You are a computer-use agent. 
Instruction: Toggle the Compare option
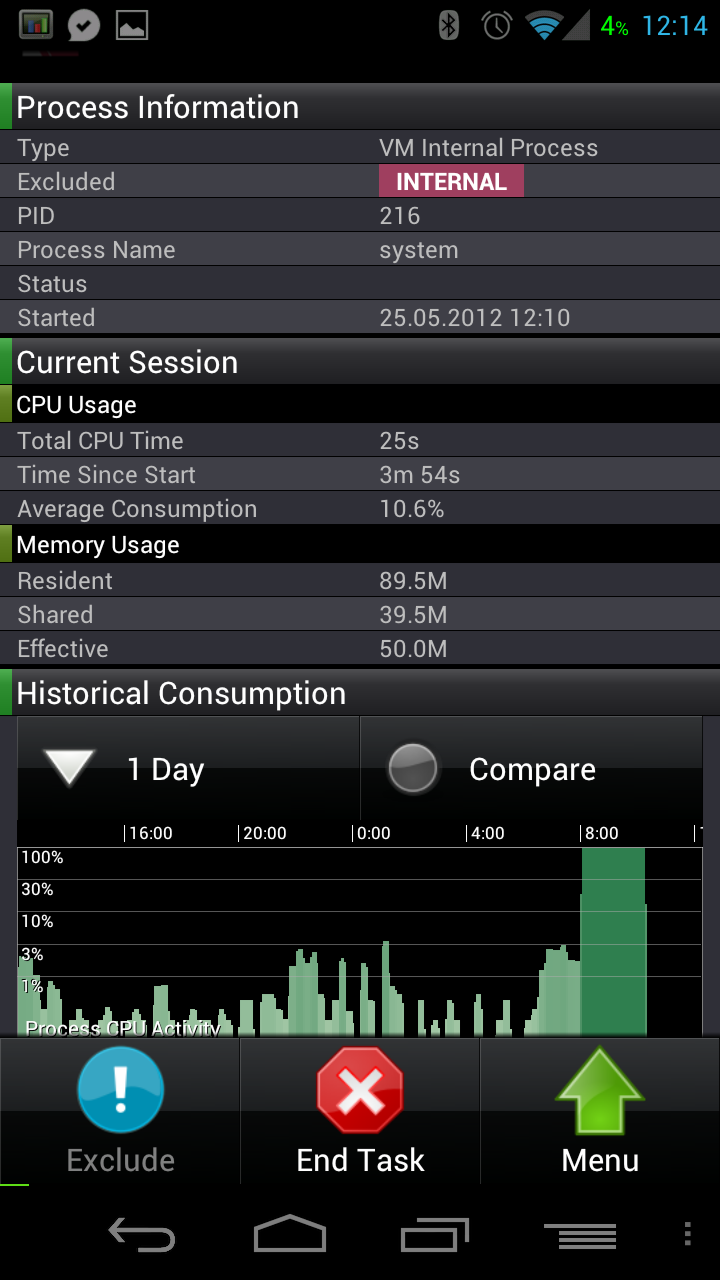coord(531,769)
